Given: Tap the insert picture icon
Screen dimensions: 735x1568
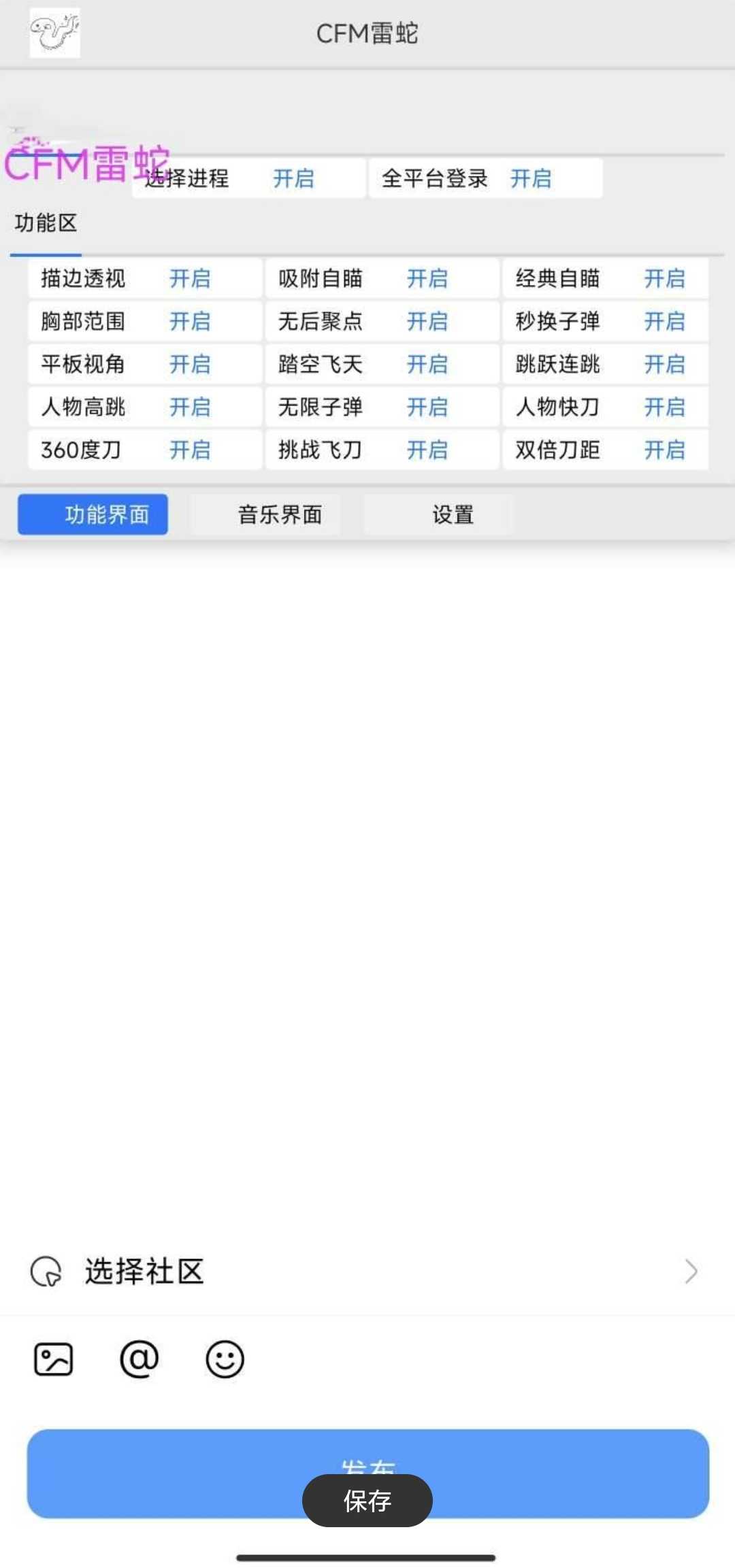Looking at the screenshot, I should click(x=53, y=1359).
